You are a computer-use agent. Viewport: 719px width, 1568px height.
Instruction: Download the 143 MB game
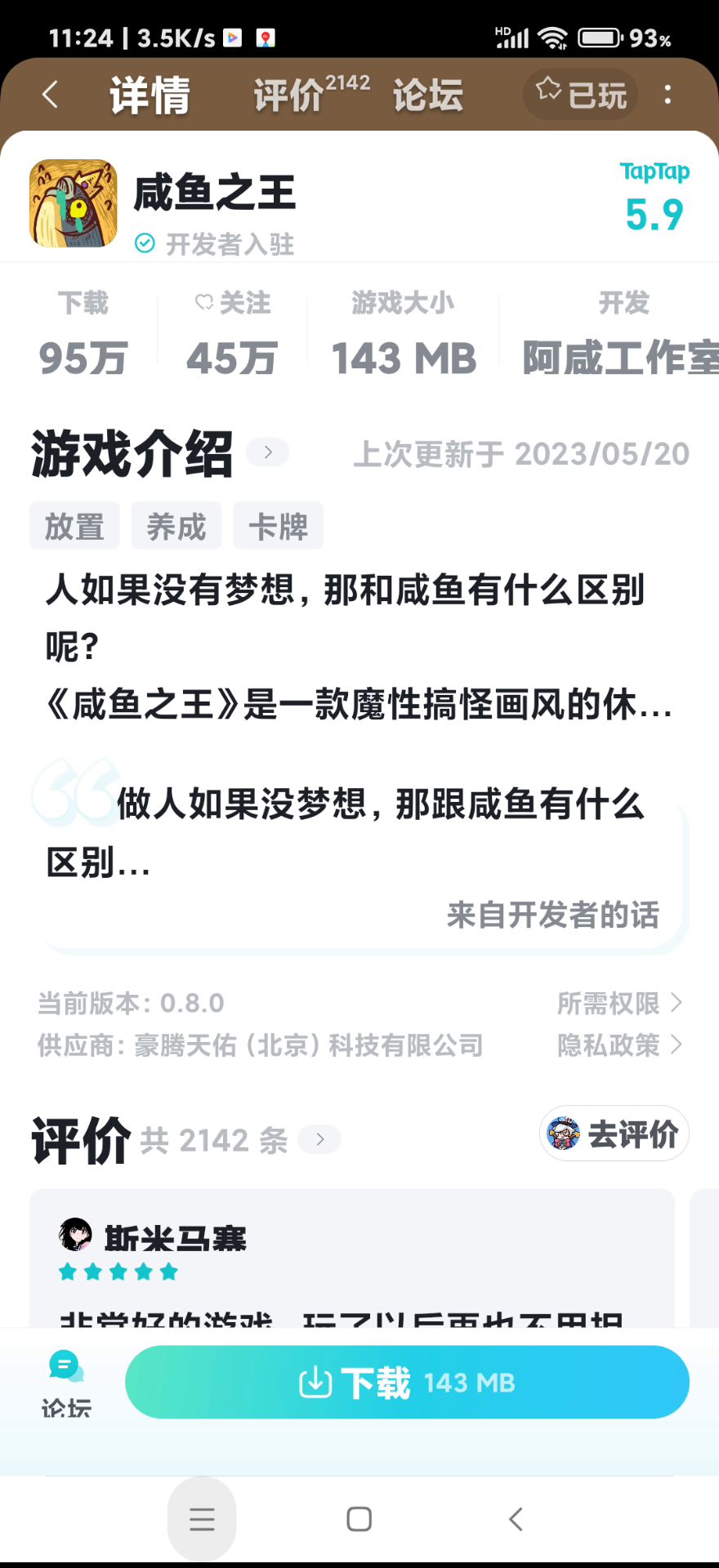[407, 1382]
